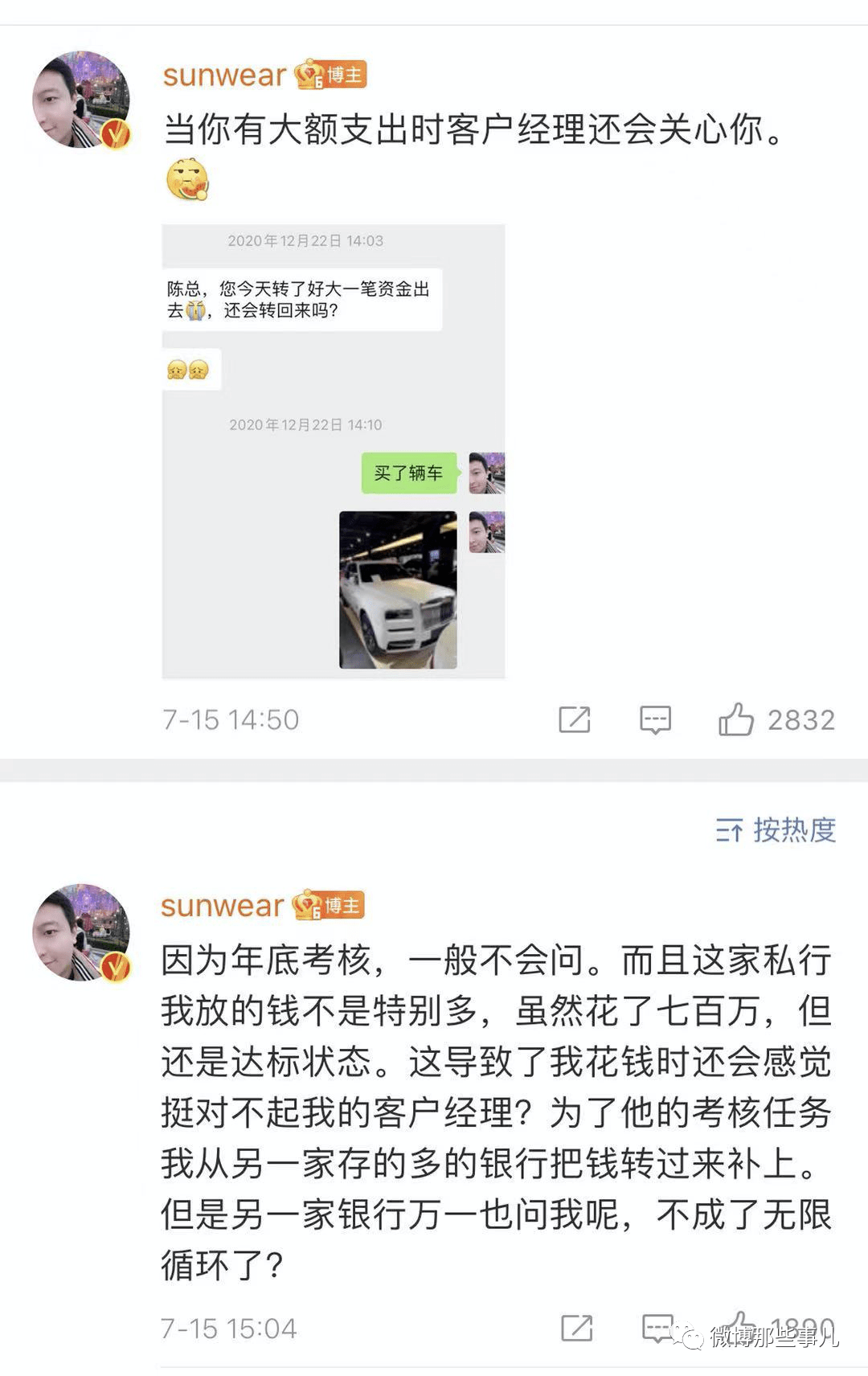Like the post with 2832 likes
The width and height of the screenshot is (868, 1376).
pyautogui.click(x=735, y=719)
